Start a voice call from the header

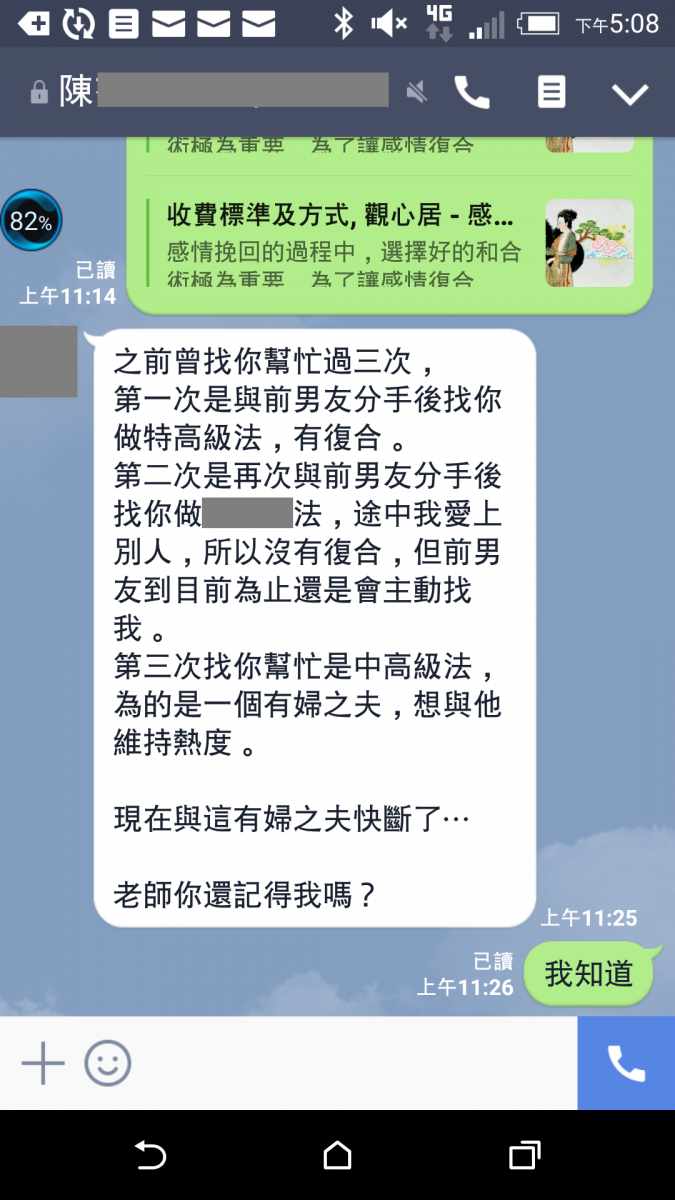click(472, 93)
